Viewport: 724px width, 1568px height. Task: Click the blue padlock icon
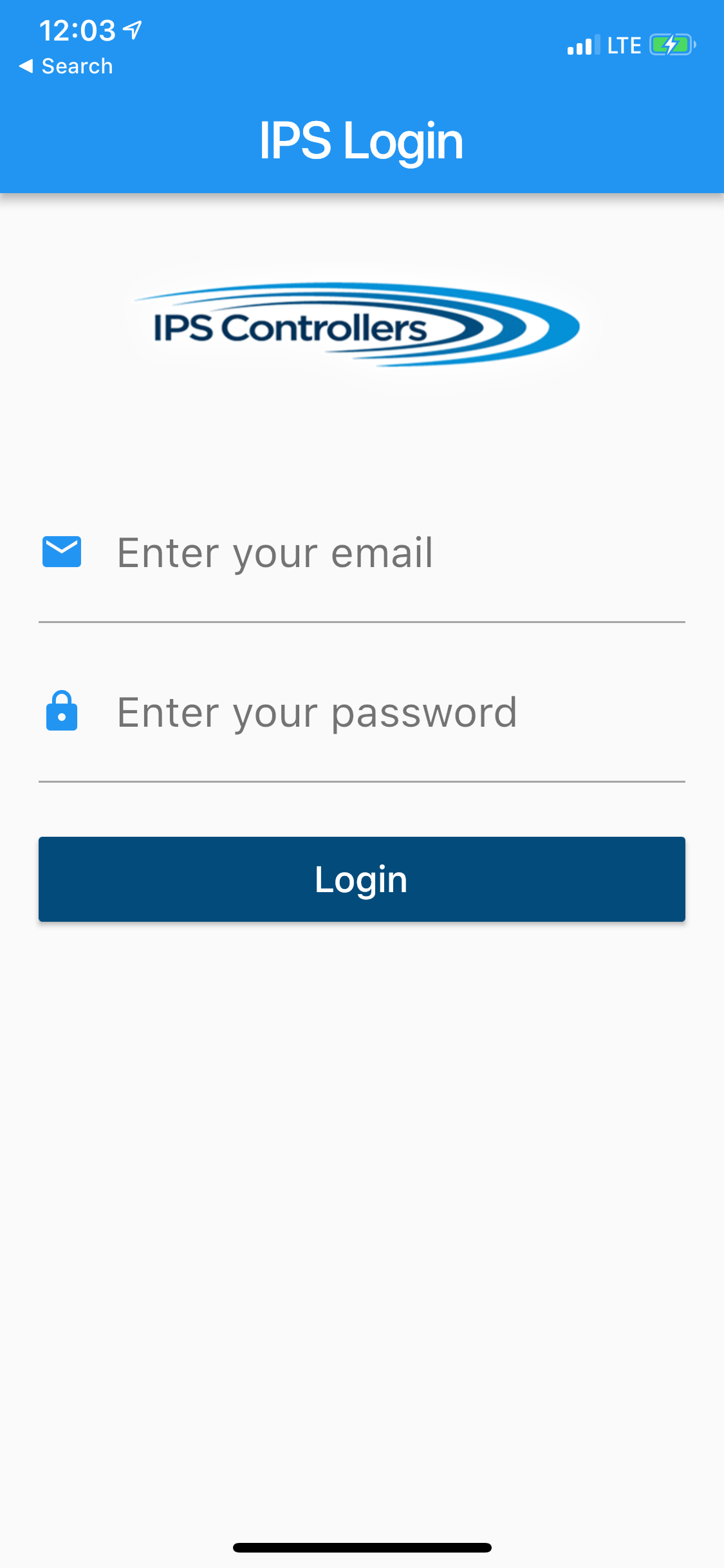[62, 711]
